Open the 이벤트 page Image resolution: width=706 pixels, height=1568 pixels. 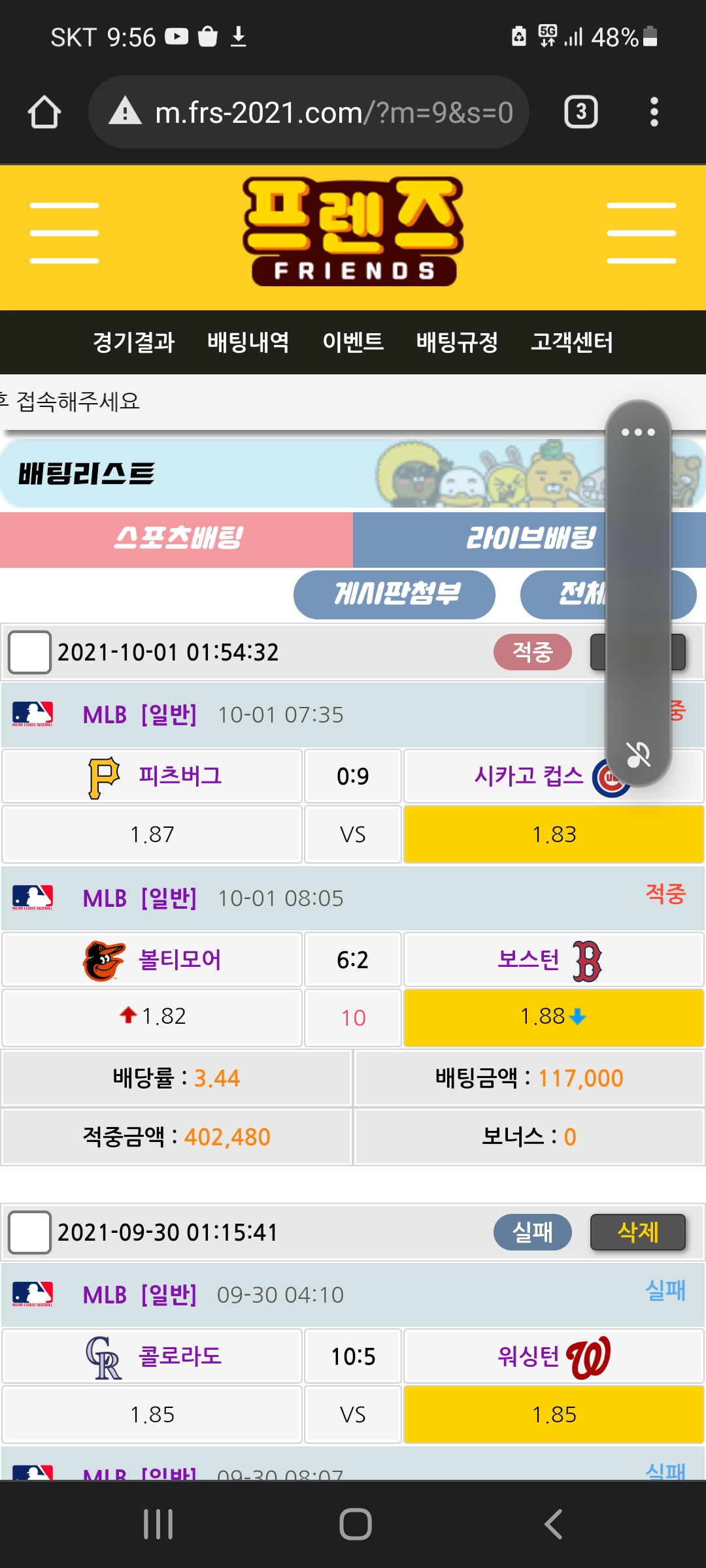tap(353, 342)
